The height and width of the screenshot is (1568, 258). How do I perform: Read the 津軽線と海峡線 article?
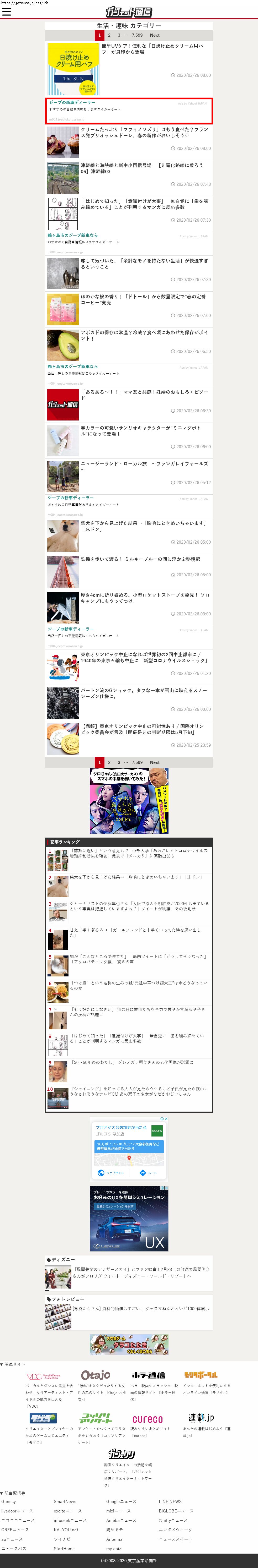[x=142, y=168]
